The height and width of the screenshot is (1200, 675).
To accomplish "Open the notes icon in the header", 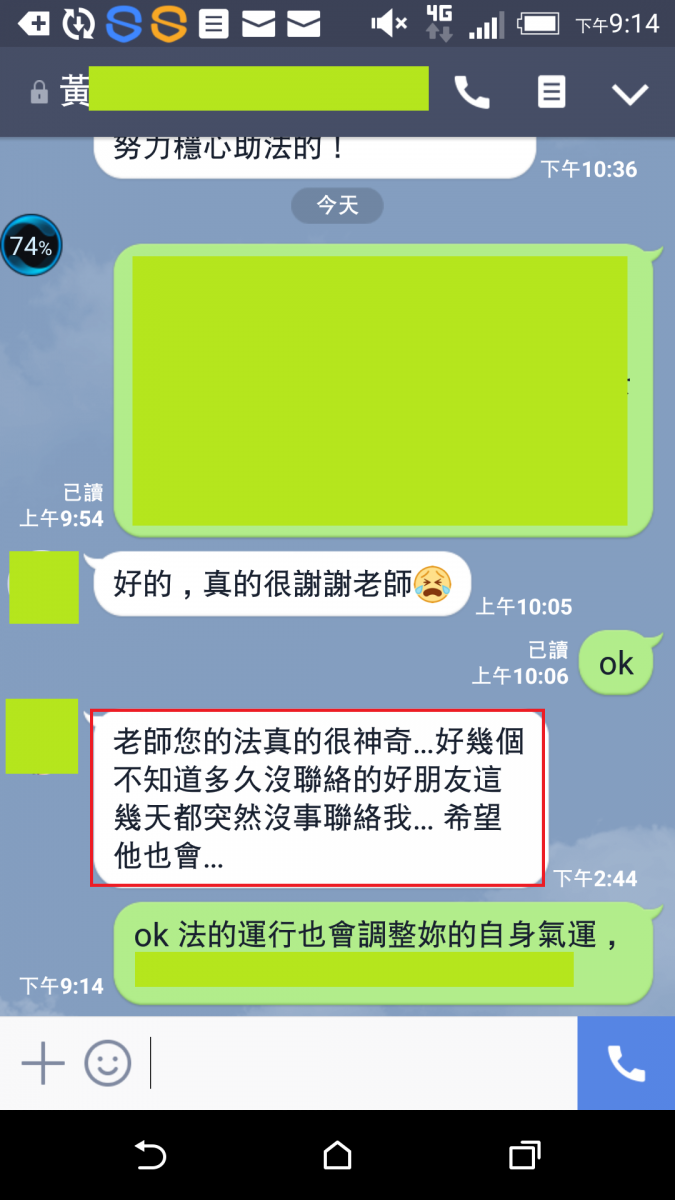I will (551, 92).
